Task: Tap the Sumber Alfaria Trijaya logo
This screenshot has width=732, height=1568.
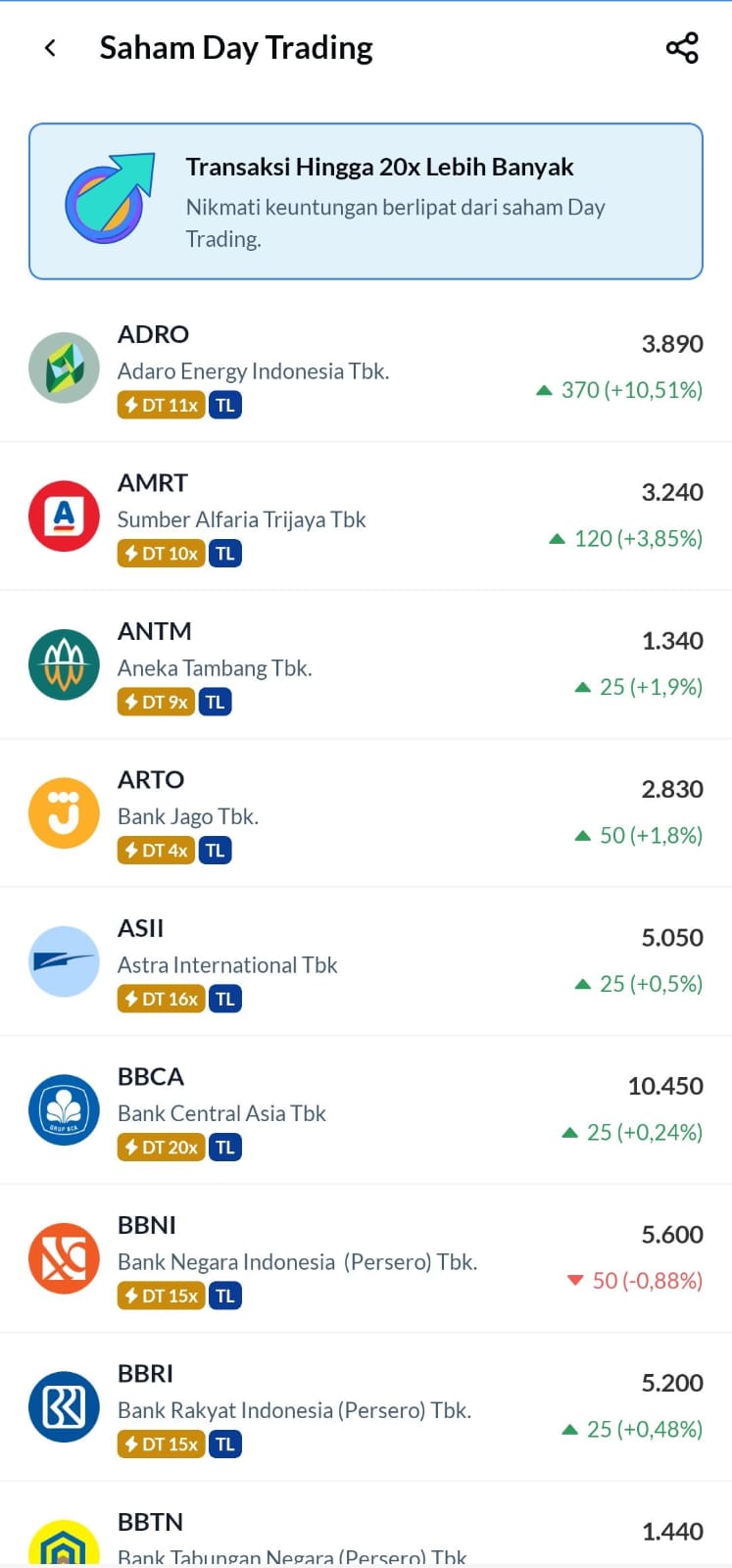Action: click(64, 516)
